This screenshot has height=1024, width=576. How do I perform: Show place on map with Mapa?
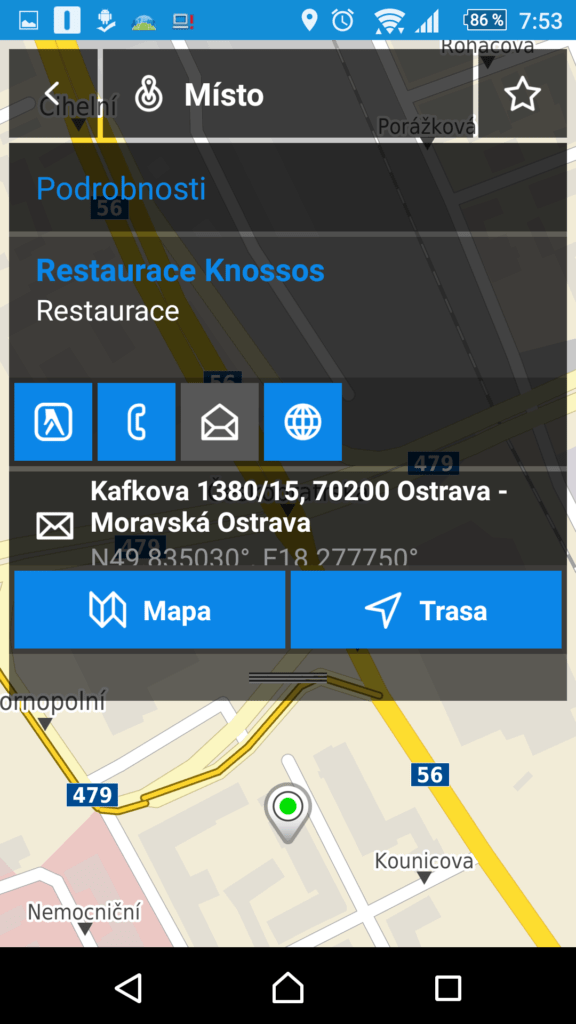pos(150,610)
